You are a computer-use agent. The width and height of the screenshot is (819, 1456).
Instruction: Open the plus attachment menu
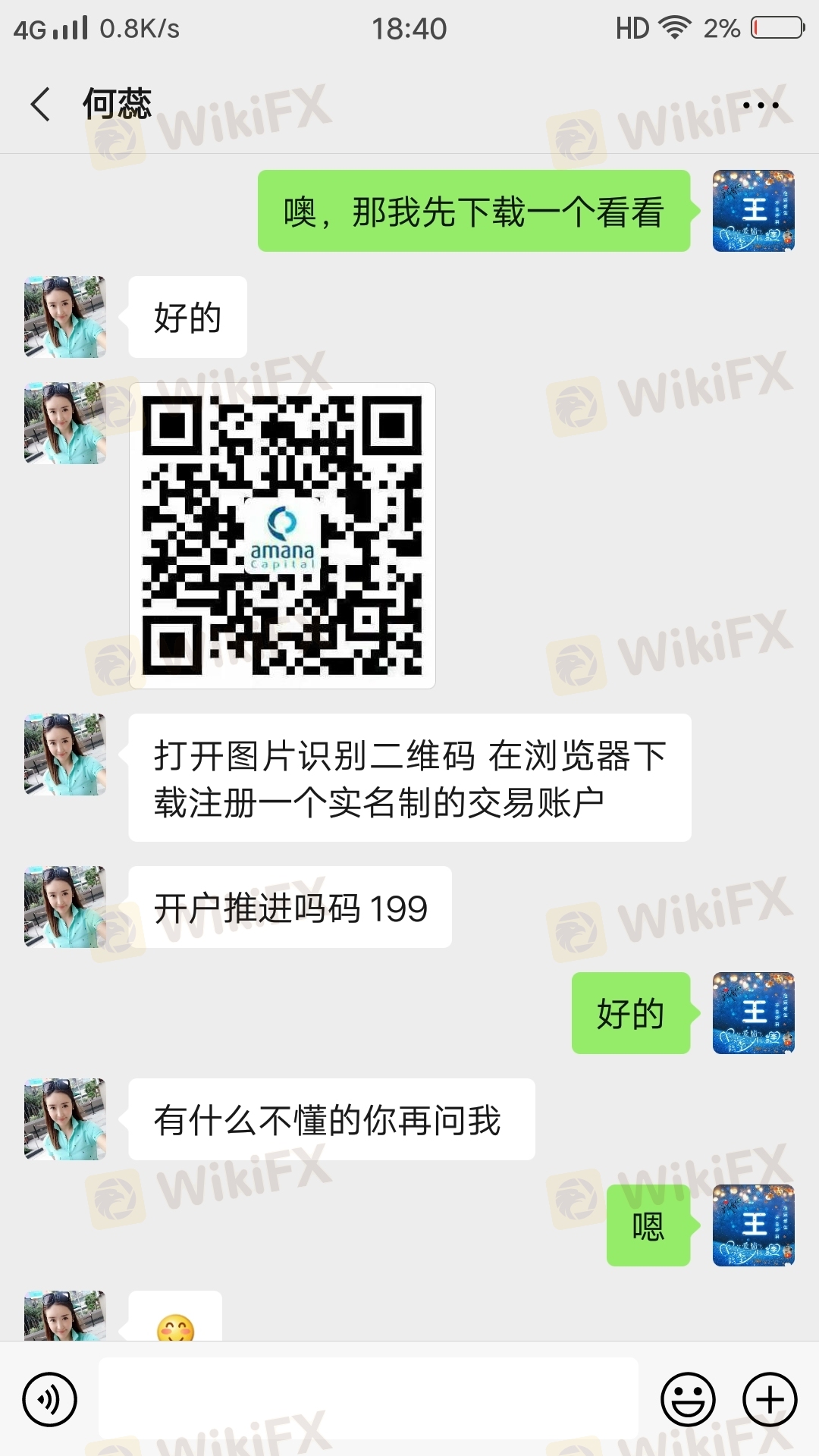click(x=769, y=1399)
